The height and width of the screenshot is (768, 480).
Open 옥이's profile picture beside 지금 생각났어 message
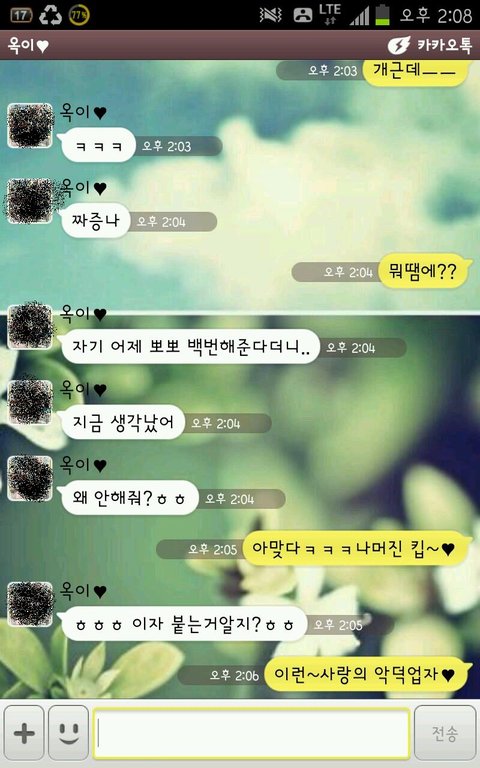[x=30, y=402]
